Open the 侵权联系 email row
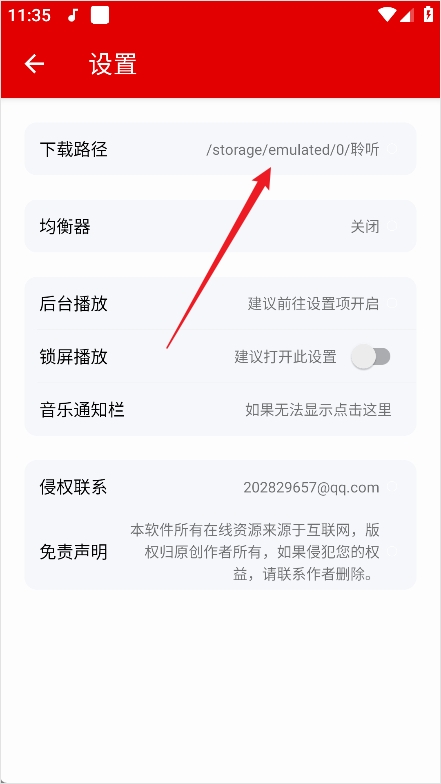 pos(220,486)
